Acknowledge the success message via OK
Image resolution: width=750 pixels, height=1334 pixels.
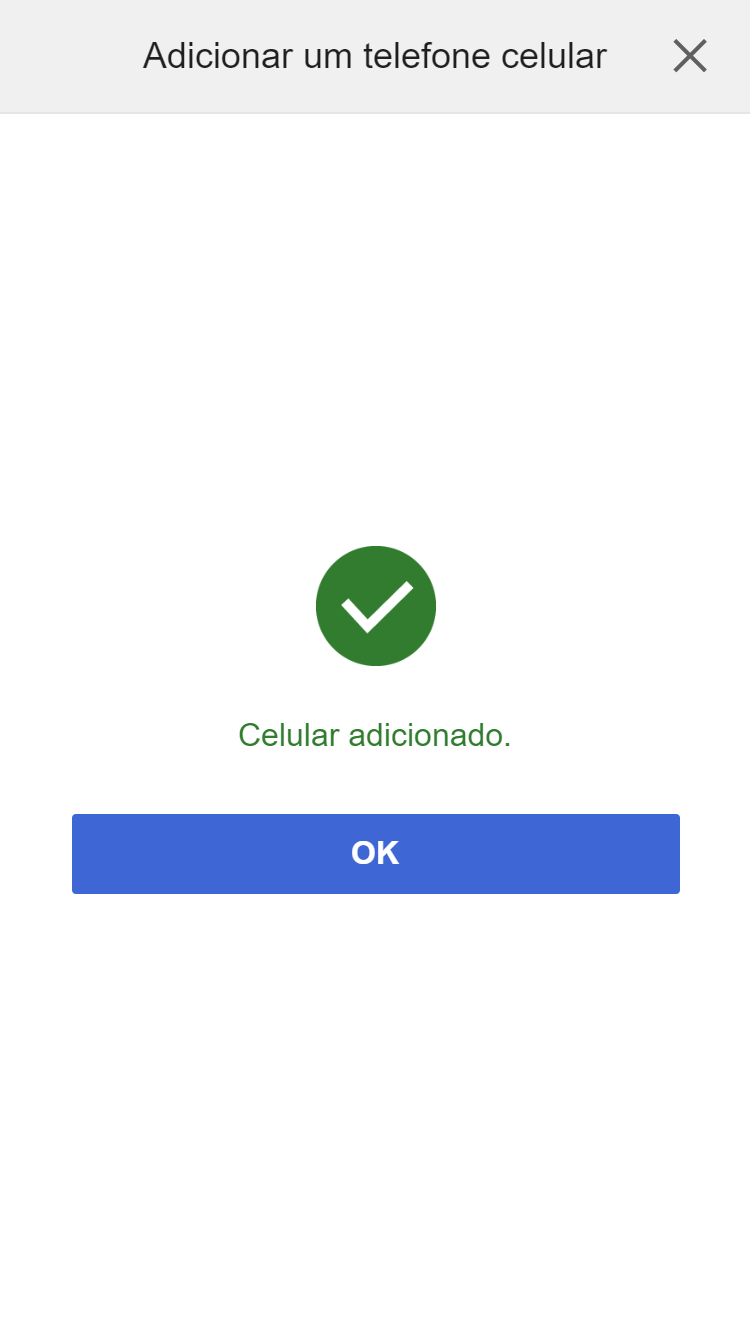point(375,853)
